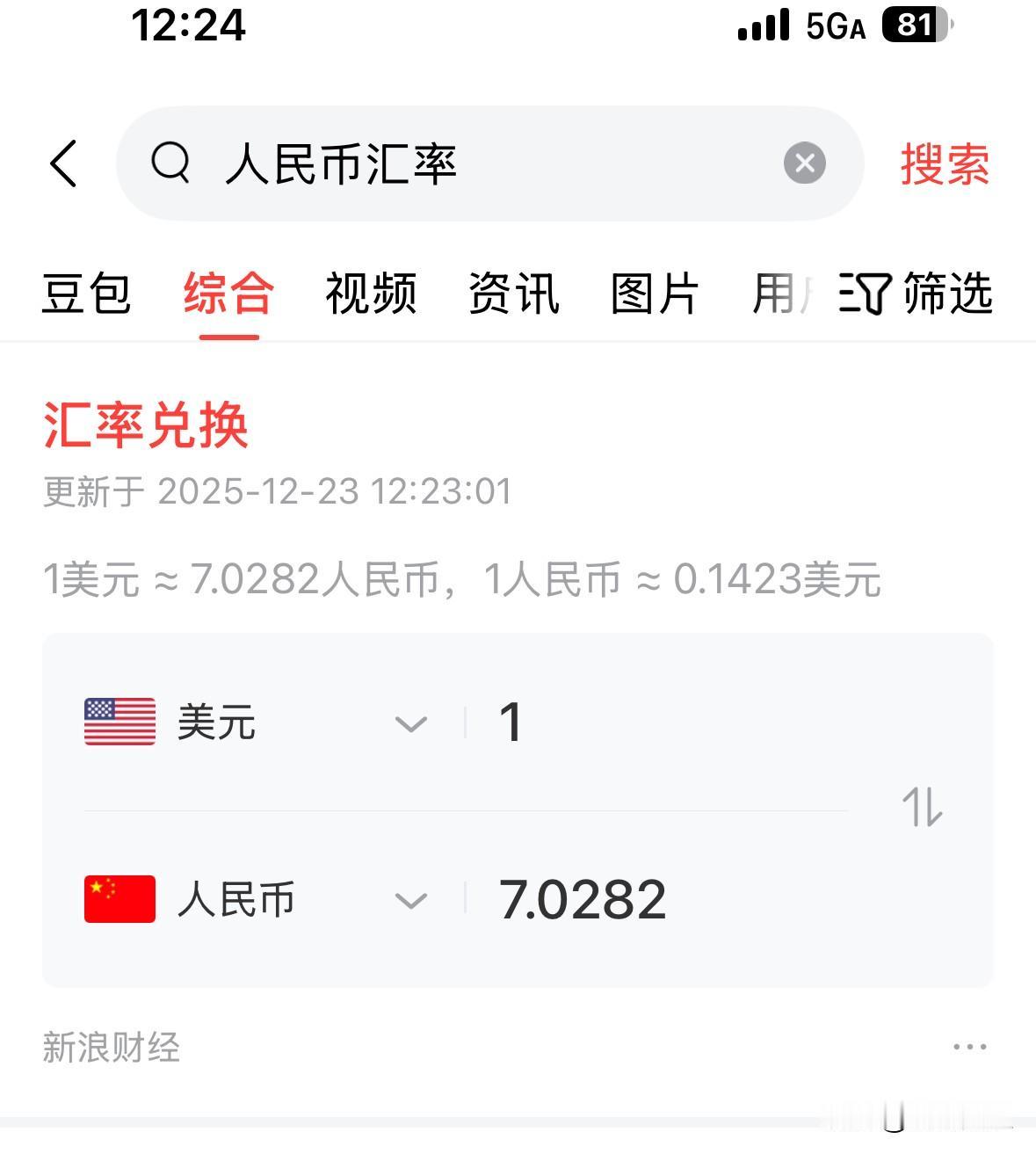The image size is (1036, 1154).
Task: Select the 资讯 tab
Action: coord(514,296)
